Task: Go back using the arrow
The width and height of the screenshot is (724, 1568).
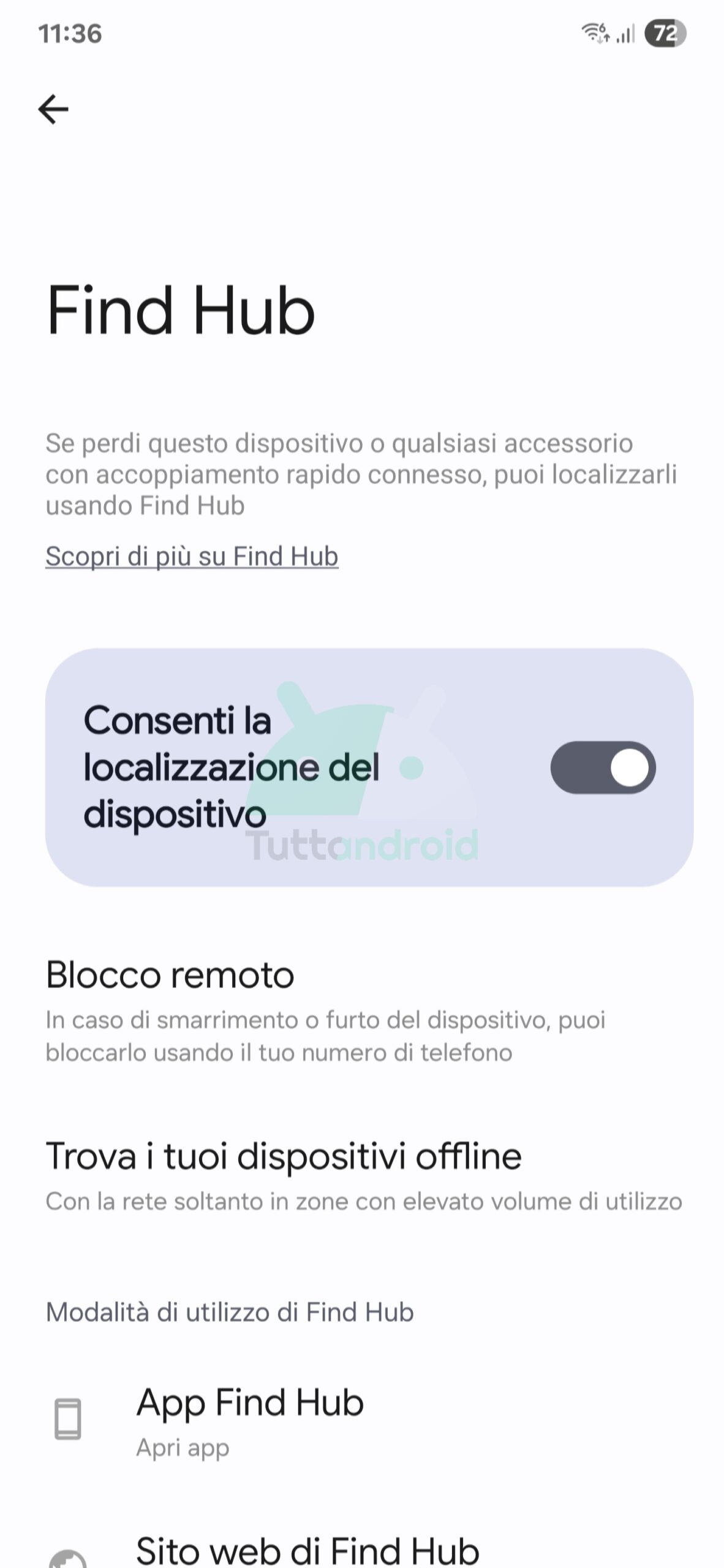Action: click(x=53, y=110)
